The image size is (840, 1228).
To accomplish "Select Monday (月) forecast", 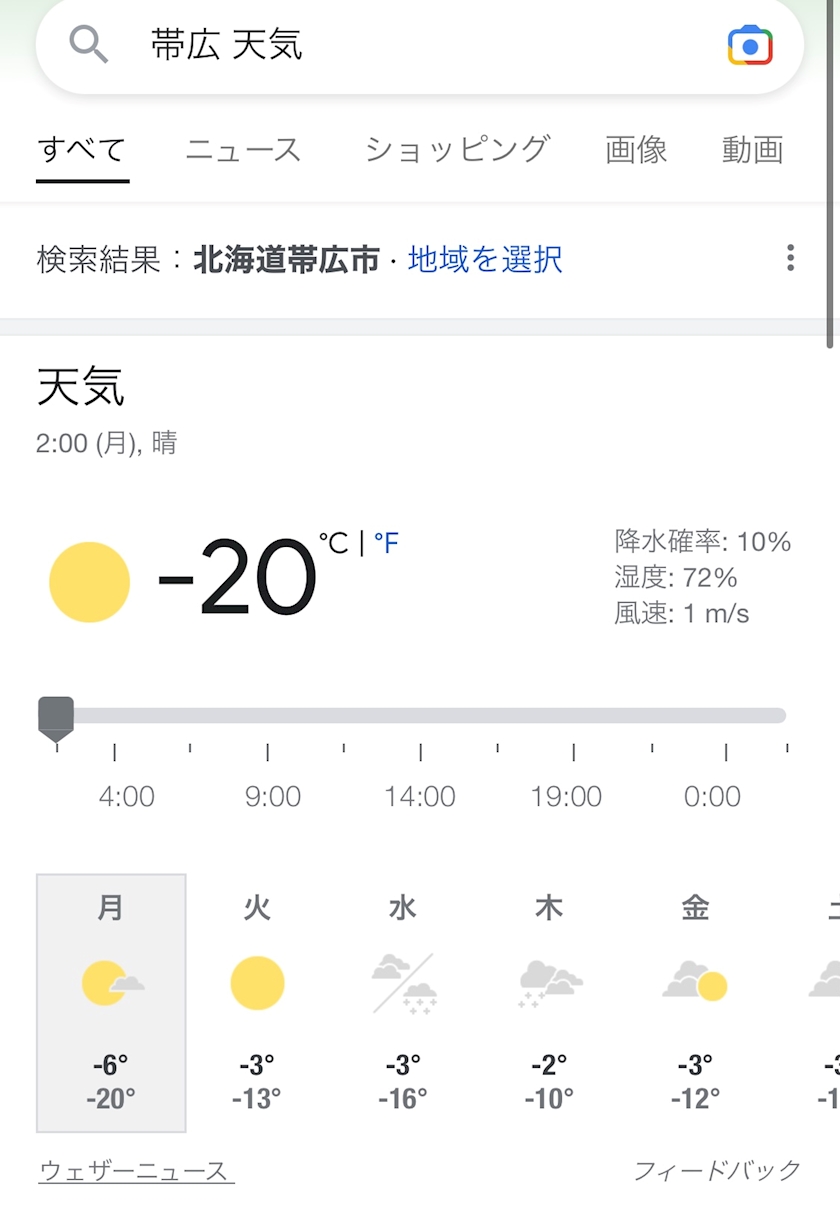I will [x=111, y=1003].
